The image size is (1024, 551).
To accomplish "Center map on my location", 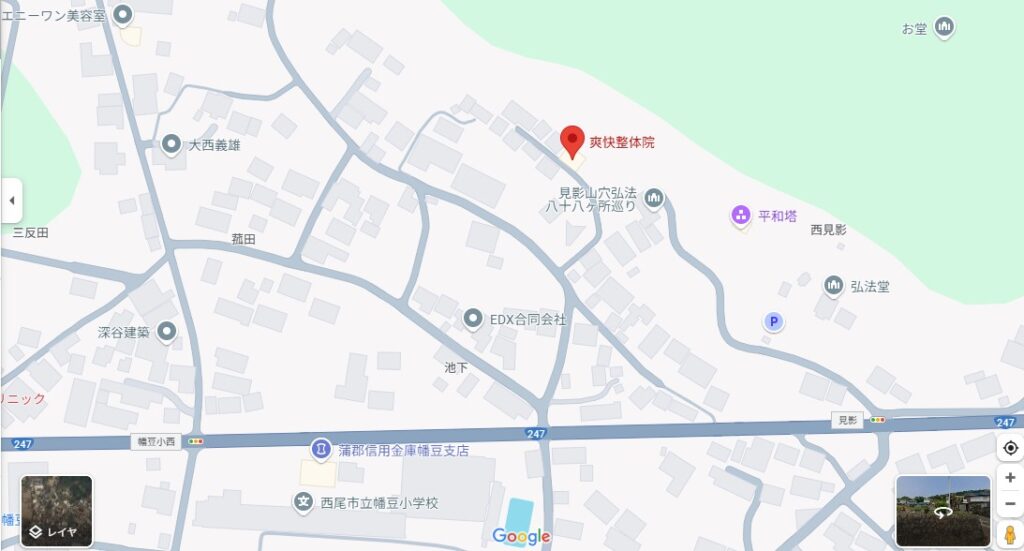I will pos(1010,448).
